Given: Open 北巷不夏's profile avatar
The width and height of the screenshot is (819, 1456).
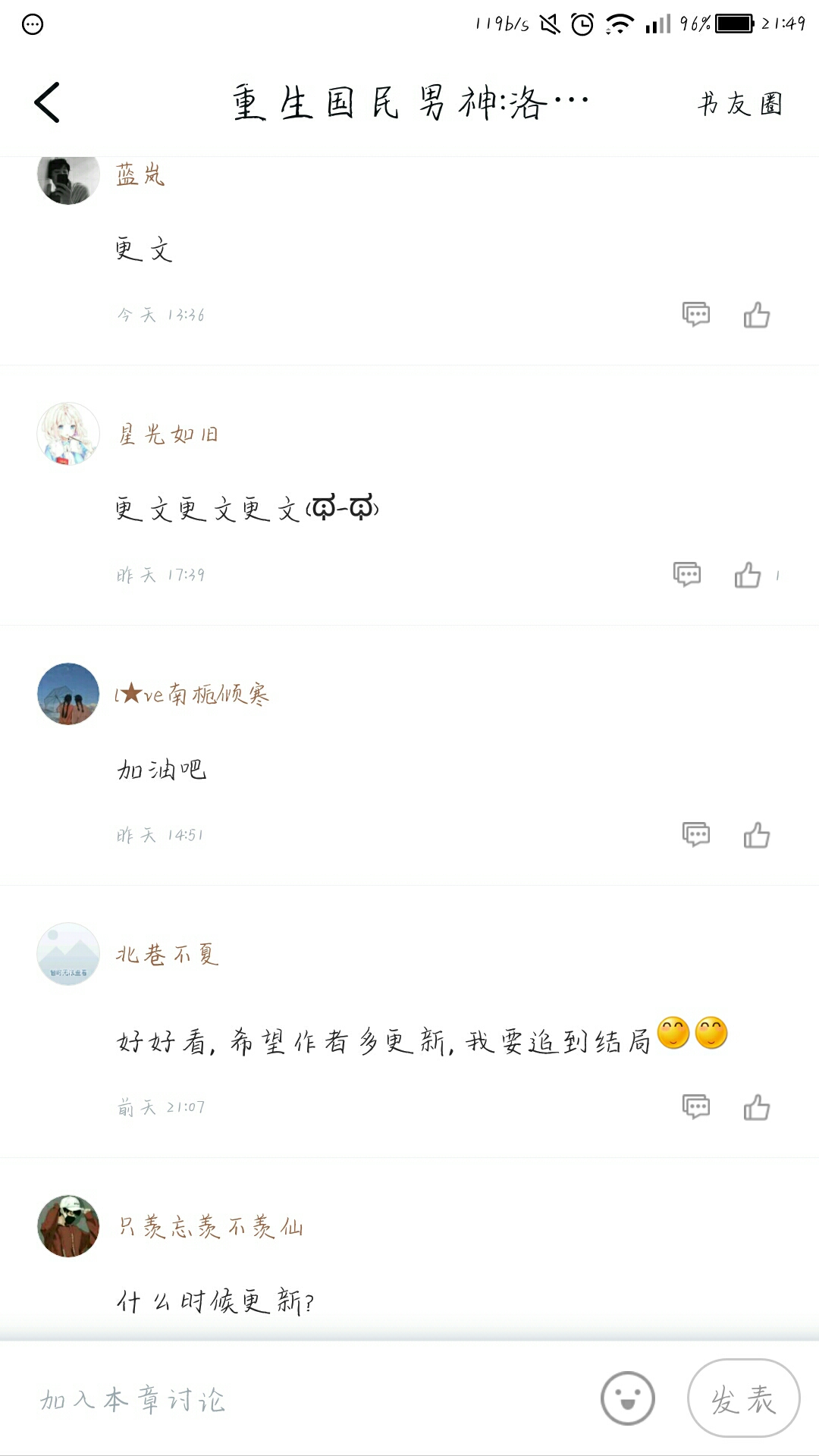Looking at the screenshot, I should pyautogui.click(x=68, y=954).
